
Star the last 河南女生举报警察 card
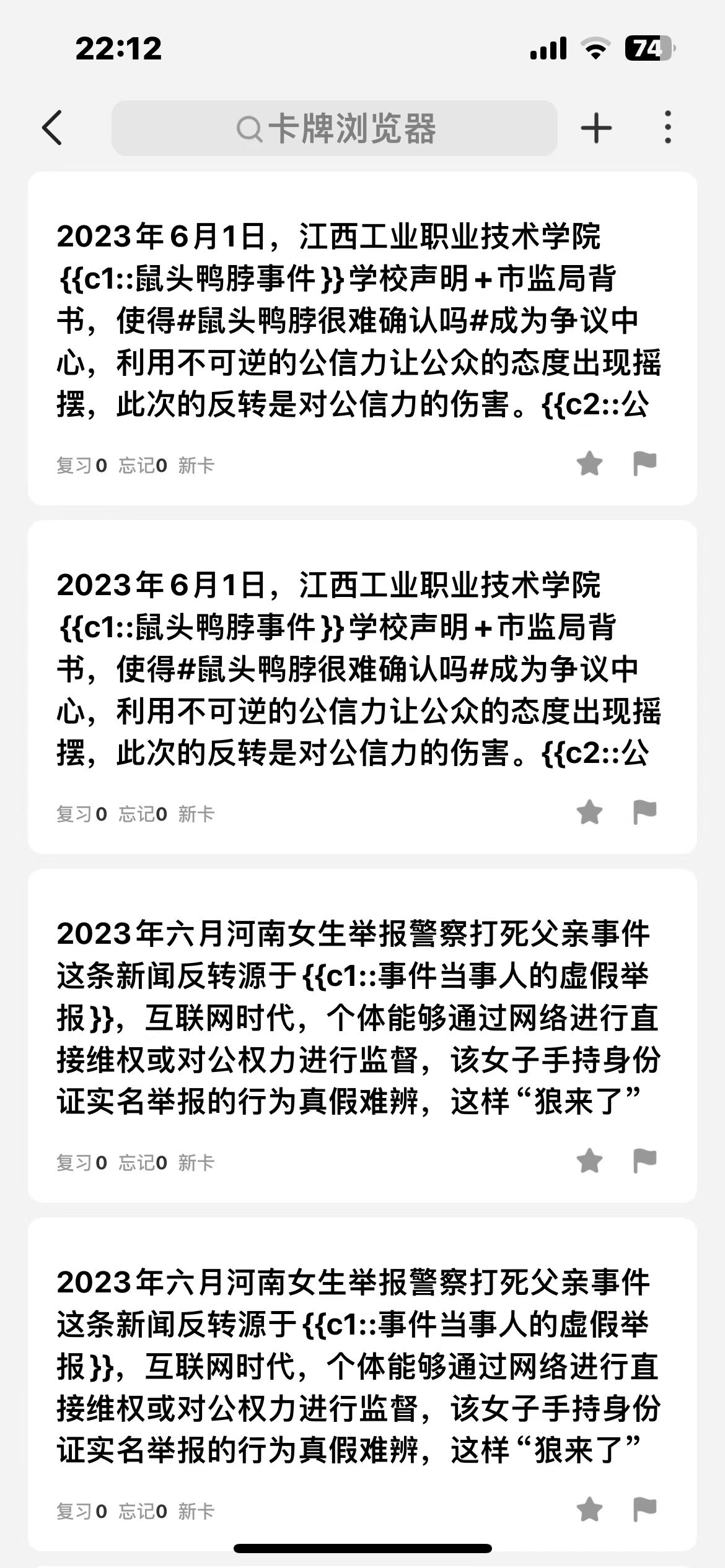(589, 1509)
